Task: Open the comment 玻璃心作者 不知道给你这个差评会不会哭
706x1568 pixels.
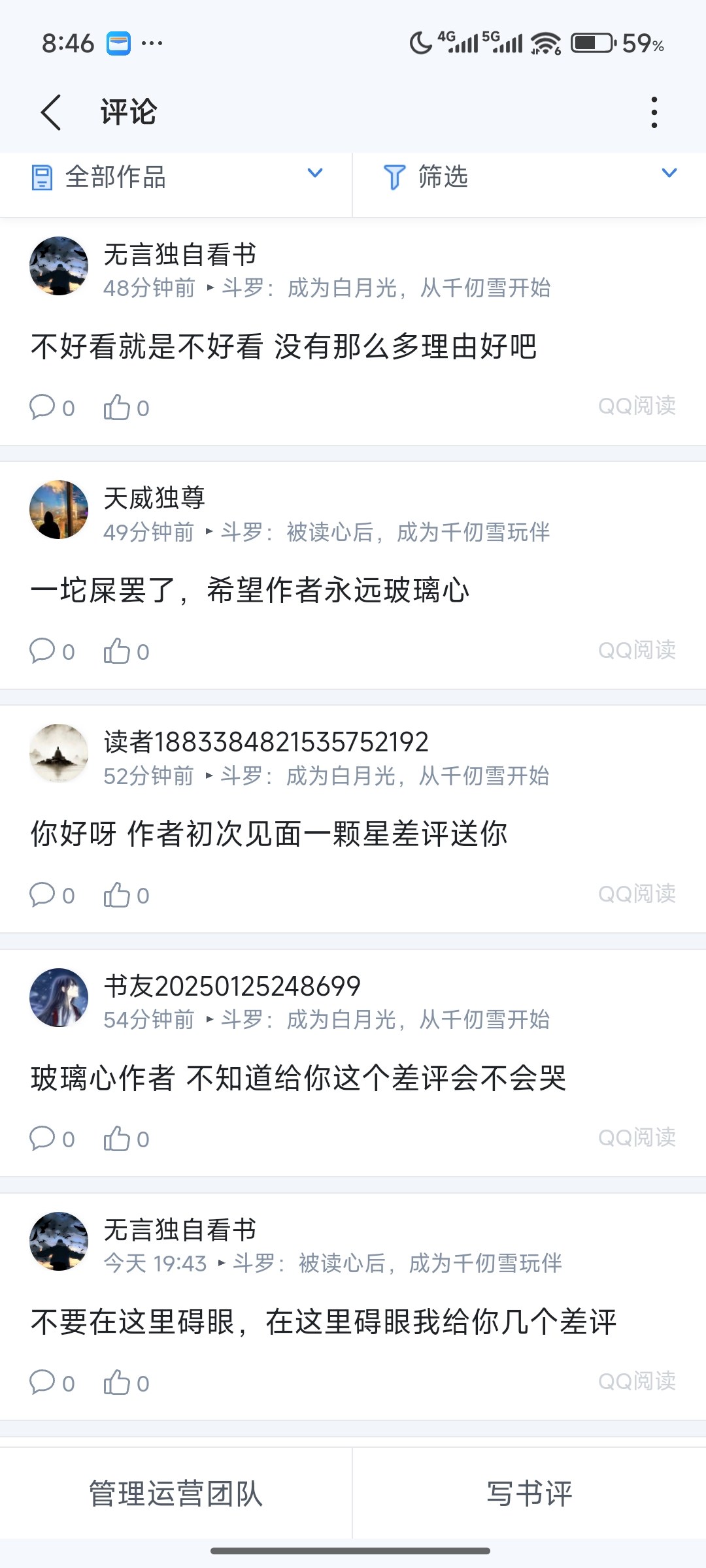Action: click(298, 1078)
